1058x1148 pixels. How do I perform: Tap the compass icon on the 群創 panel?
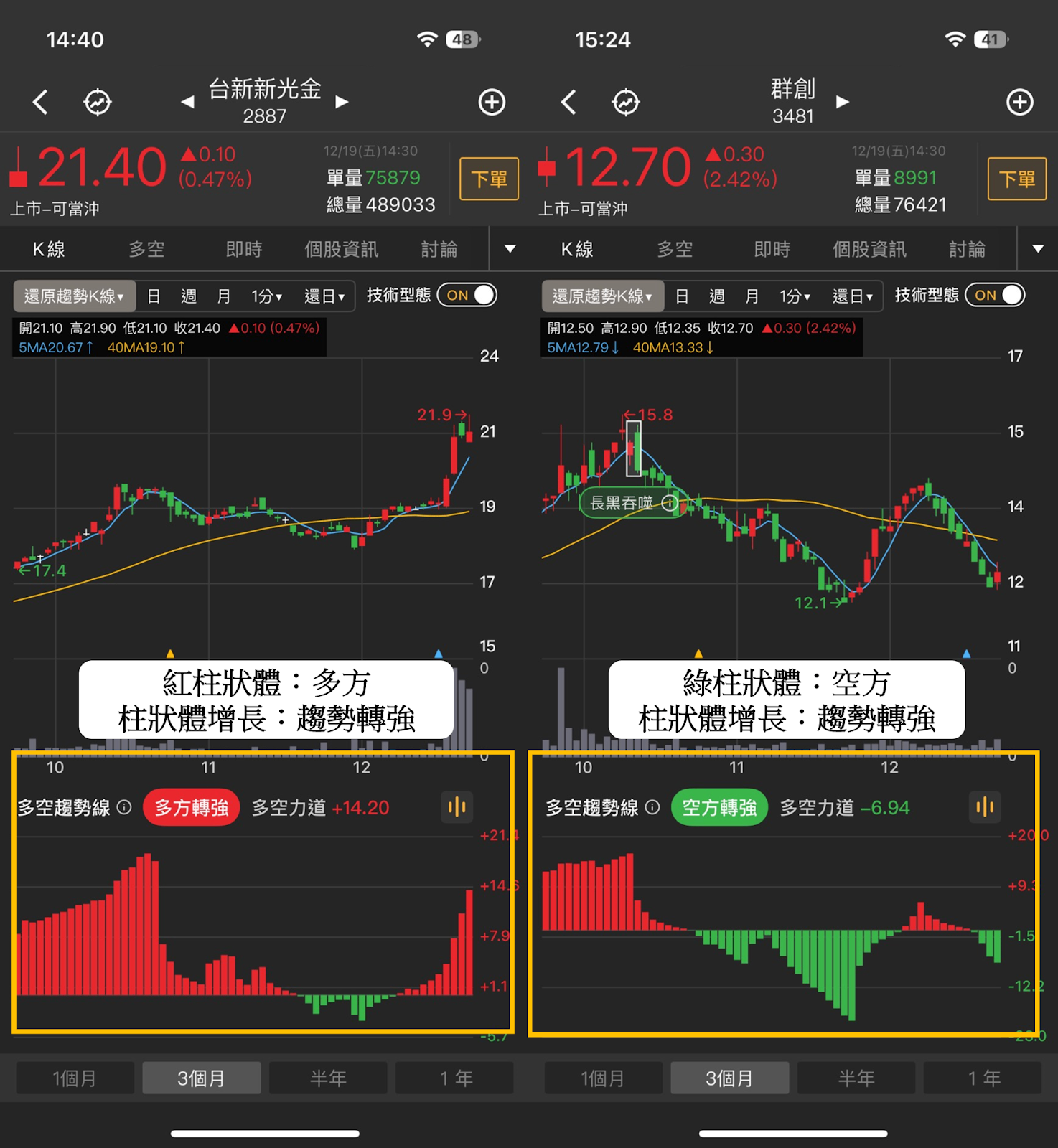coord(626,101)
